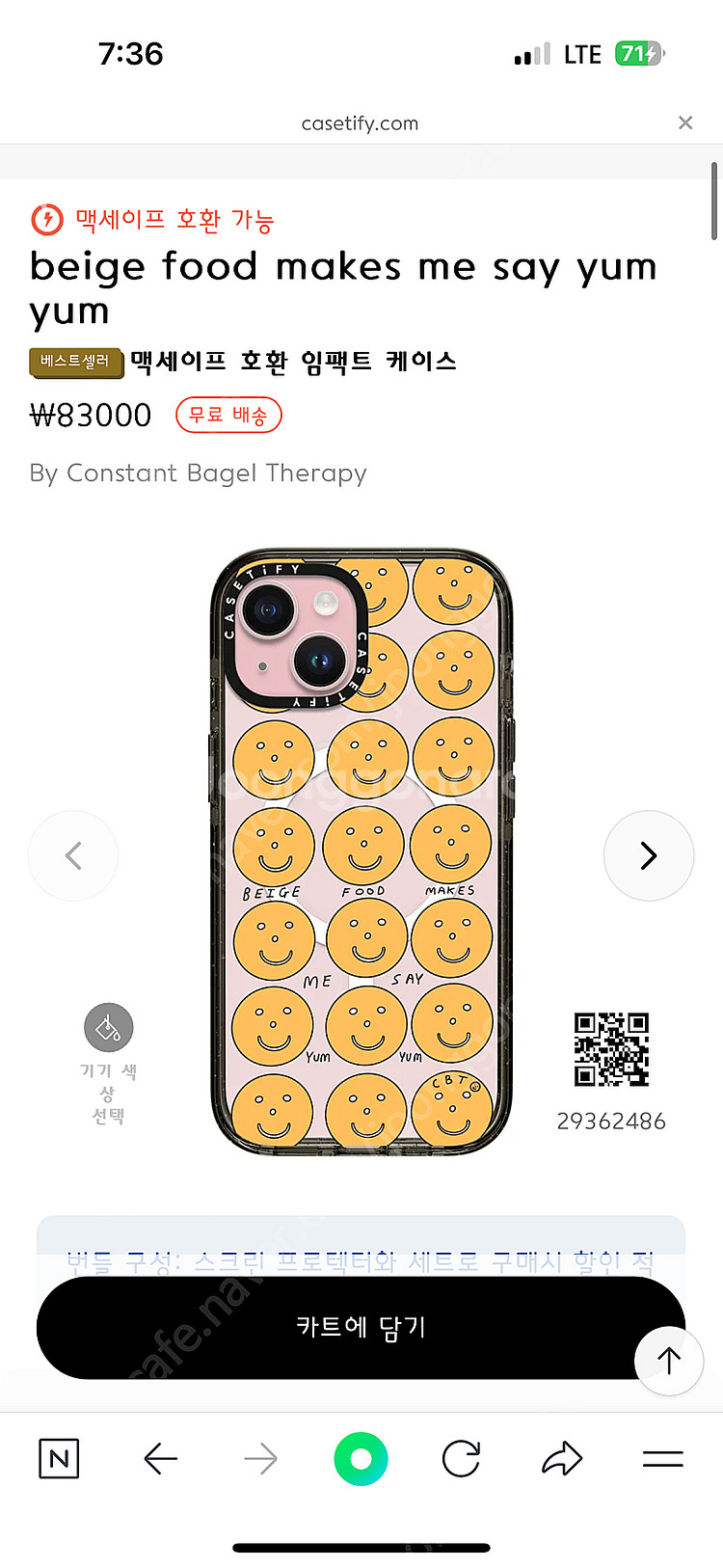Open the device color picker (기기 색상 선택)

point(108,1028)
